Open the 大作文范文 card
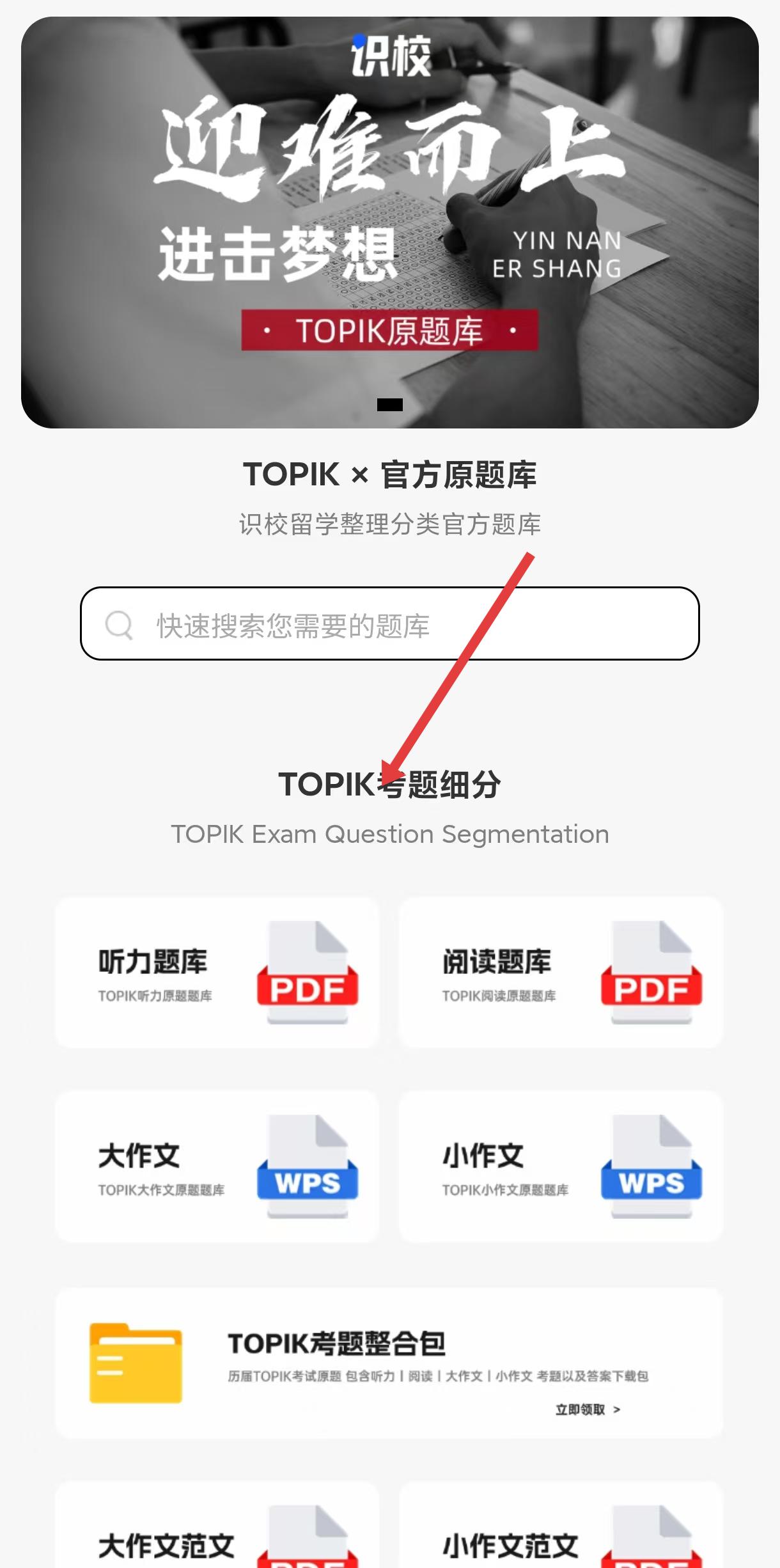Screen dimensions: 780x1568 (217, 1535)
